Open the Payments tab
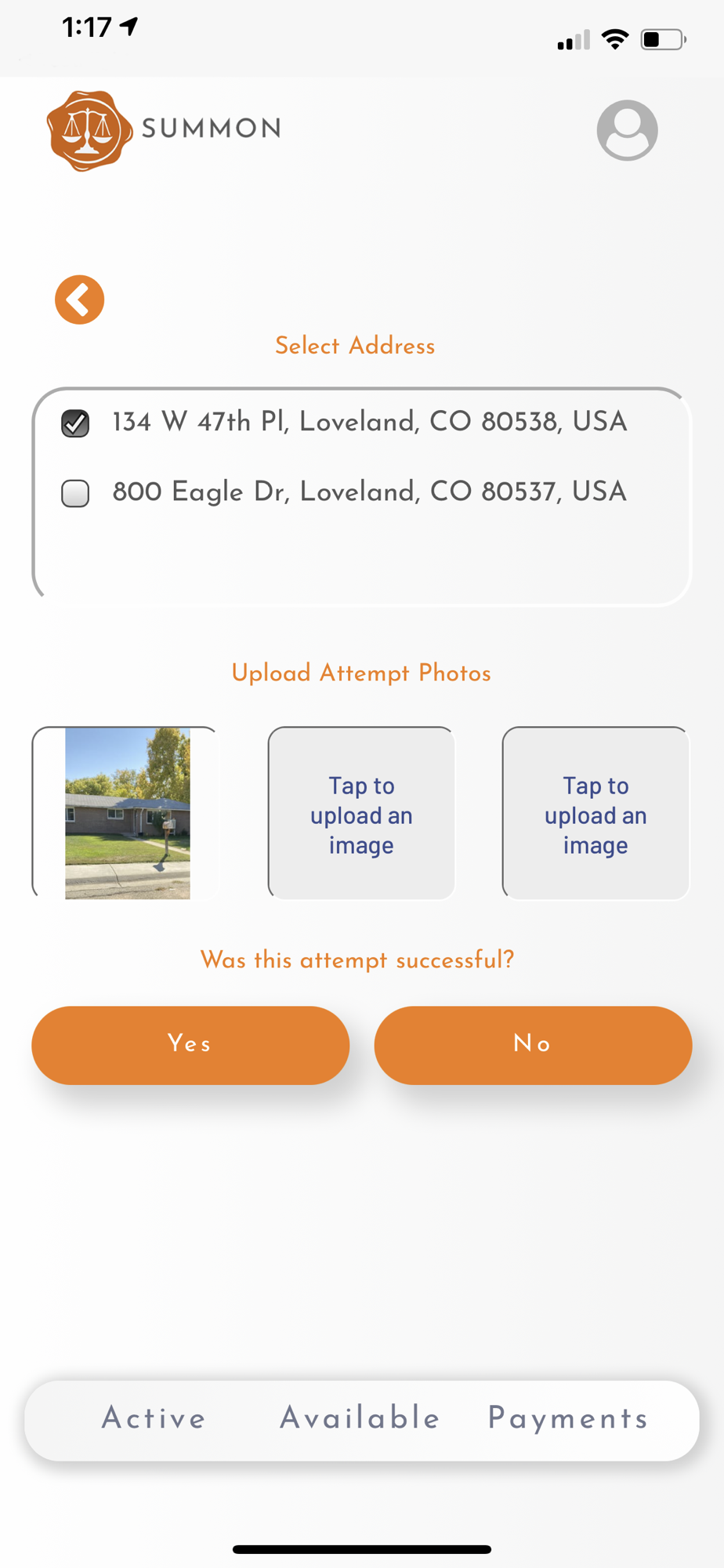724x1568 pixels. (569, 1418)
